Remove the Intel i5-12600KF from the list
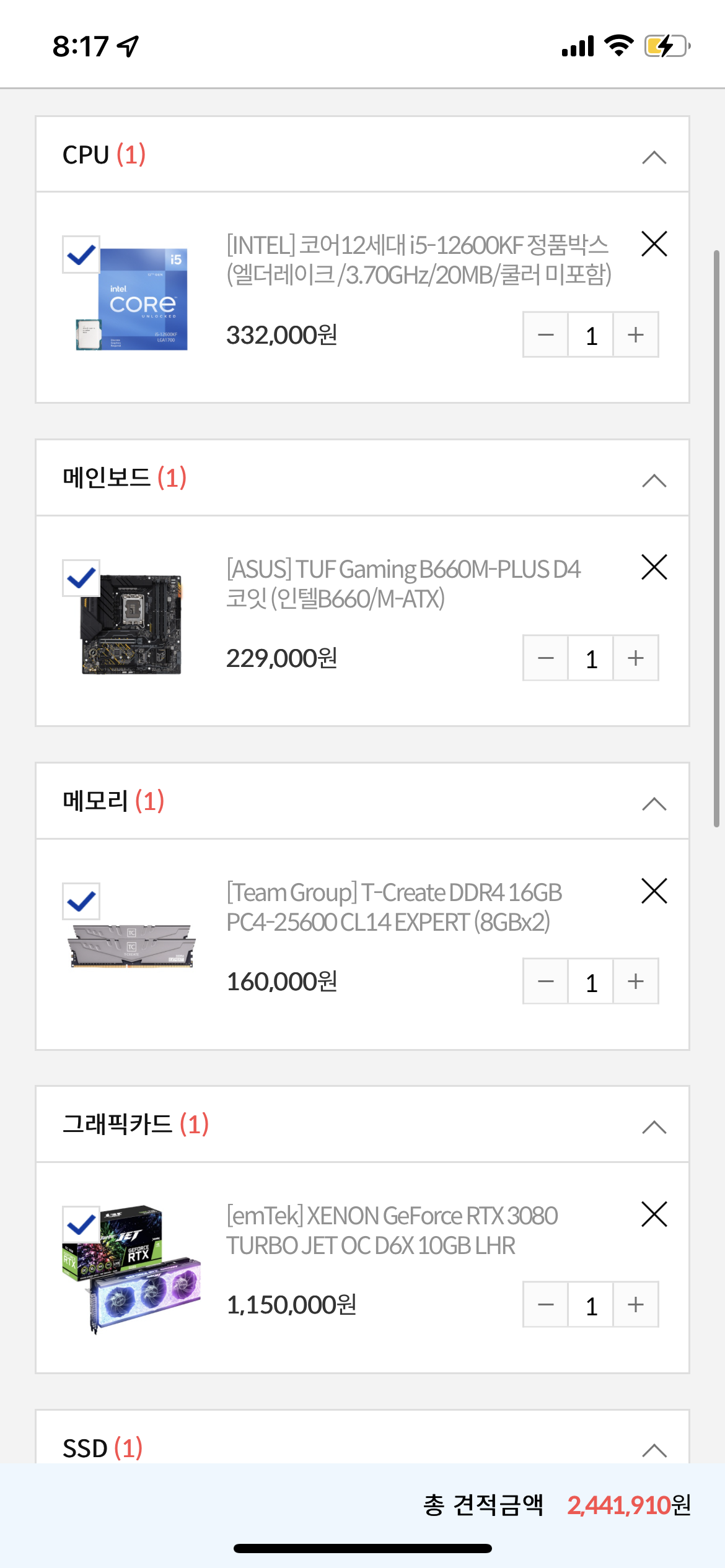Screen dimensions: 725x1568 coord(654,244)
